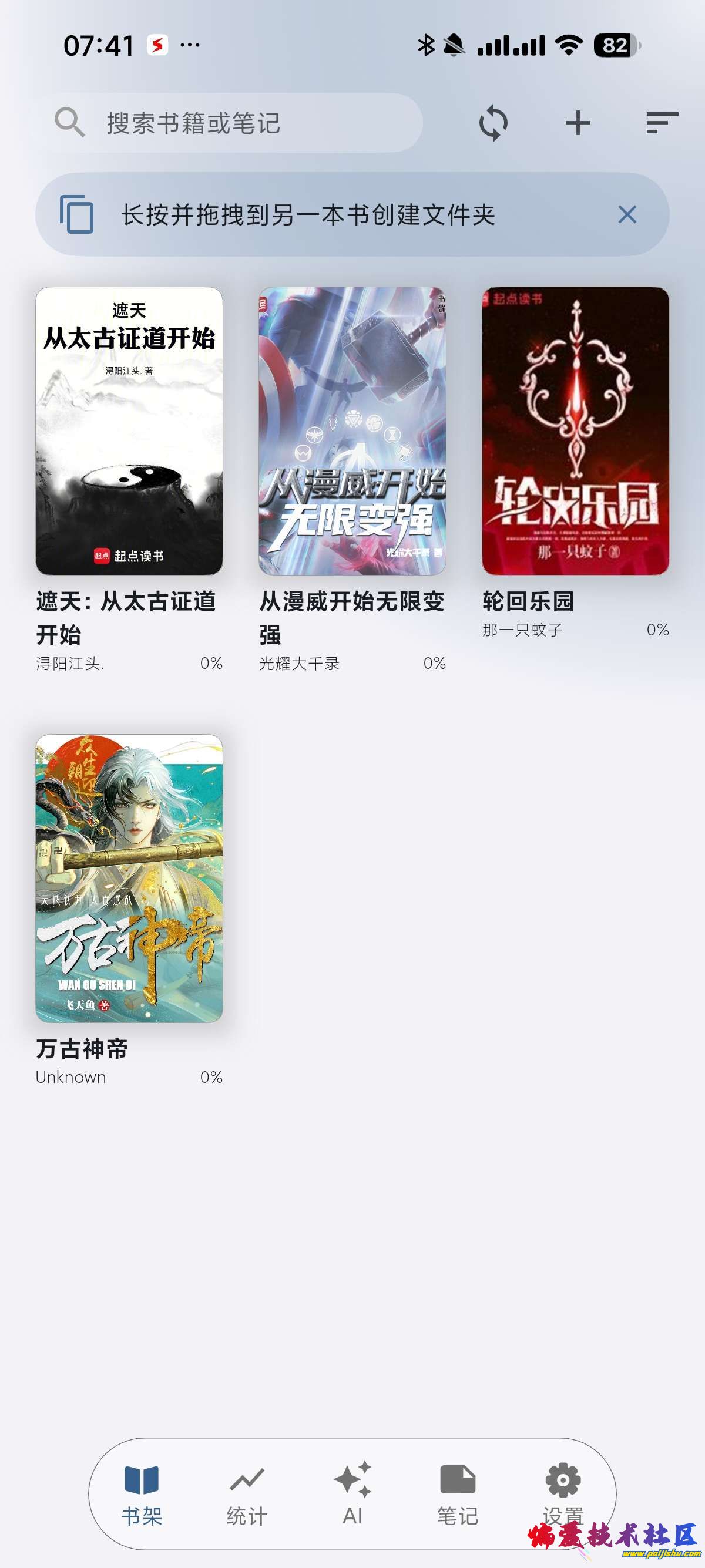Switch to the 统计 statistics tab
This screenshot has width=705, height=1568.
click(x=247, y=1494)
